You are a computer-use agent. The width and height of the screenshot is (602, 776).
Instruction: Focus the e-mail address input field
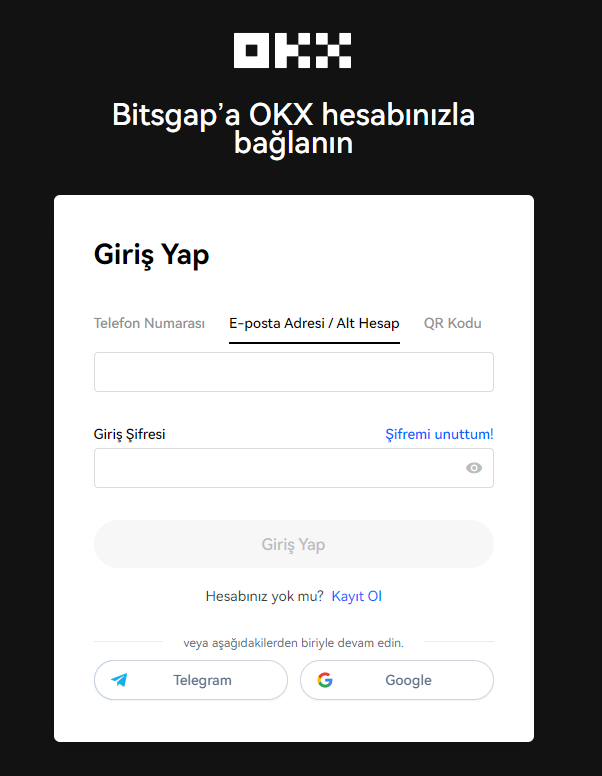click(x=293, y=372)
